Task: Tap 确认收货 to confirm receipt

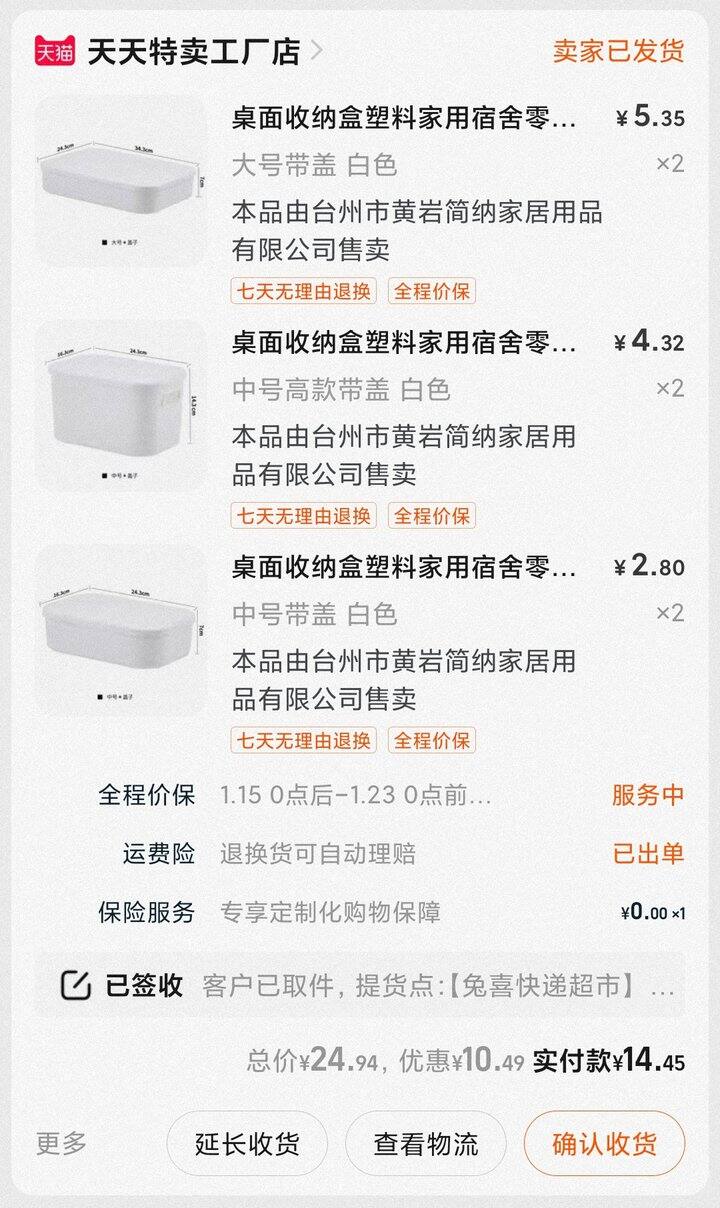Action: point(605,1143)
